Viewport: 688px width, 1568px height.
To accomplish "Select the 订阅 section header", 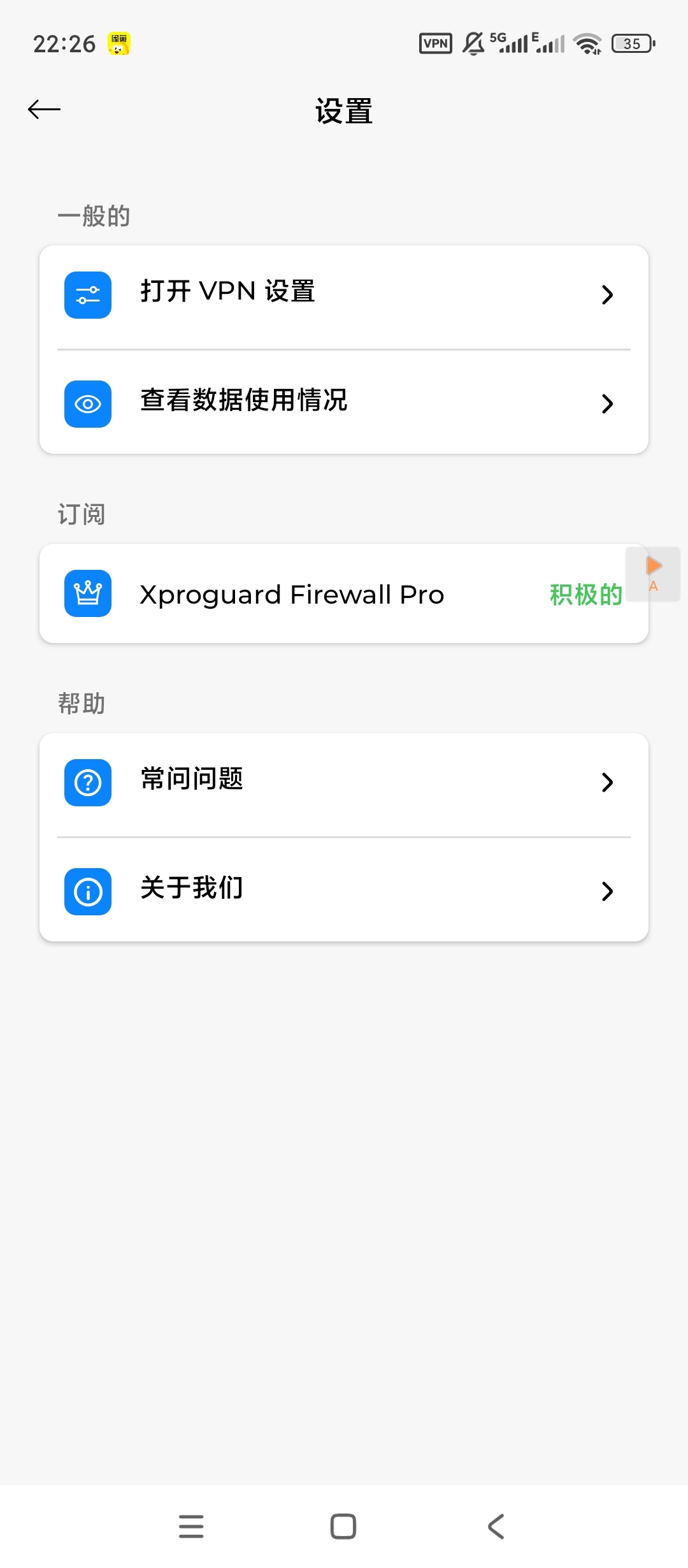I will point(82,514).
